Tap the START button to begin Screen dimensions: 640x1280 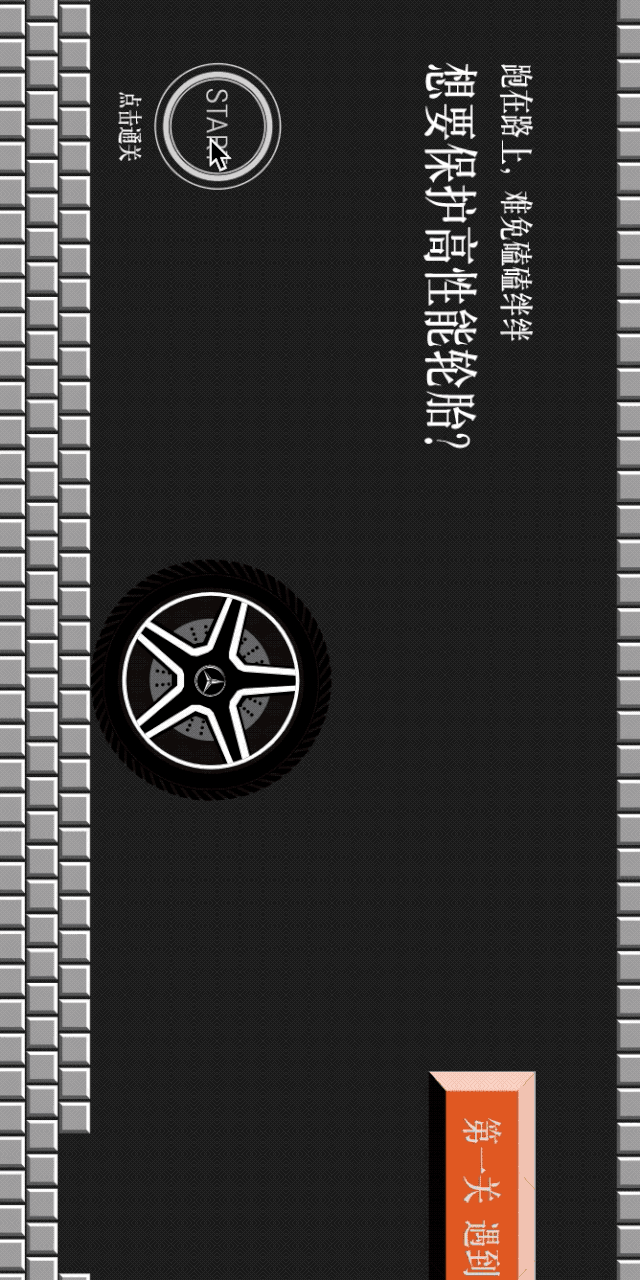[219, 126]
